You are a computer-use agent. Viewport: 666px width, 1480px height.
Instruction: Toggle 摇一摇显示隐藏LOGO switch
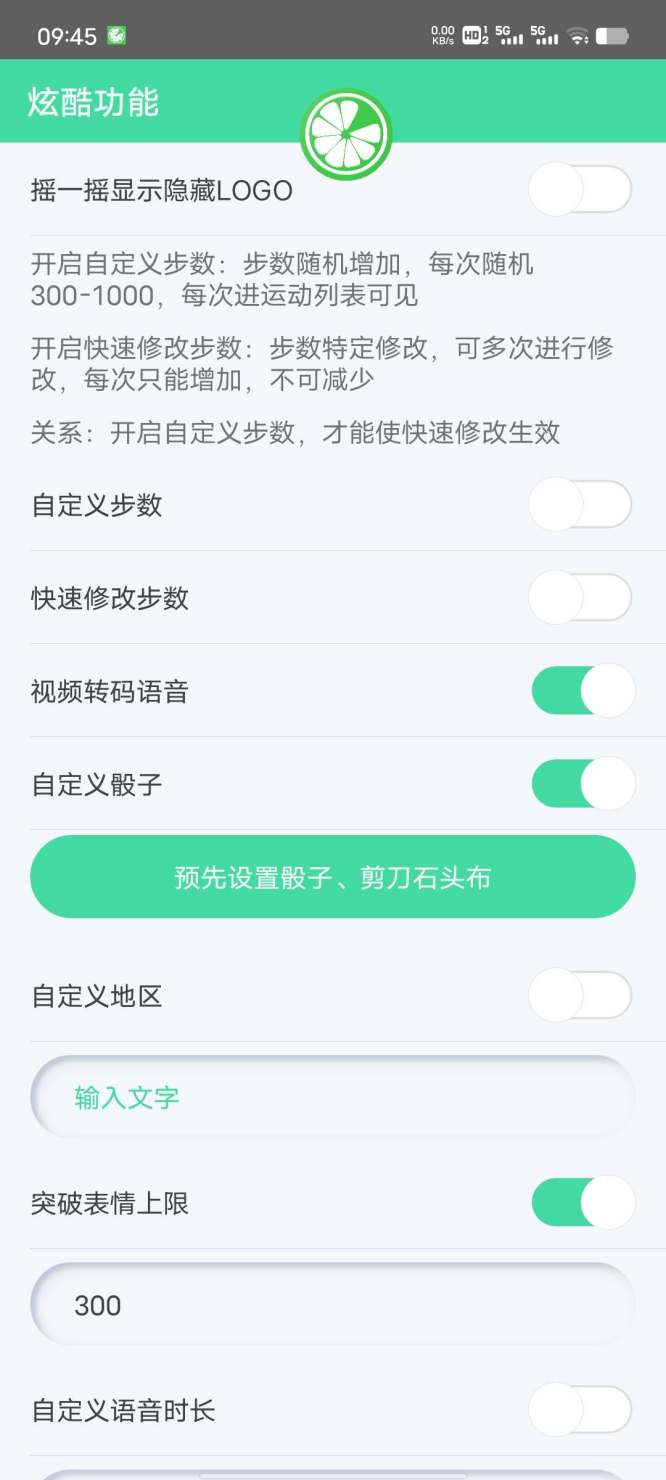pyautogui.click(x=580, y=190)
